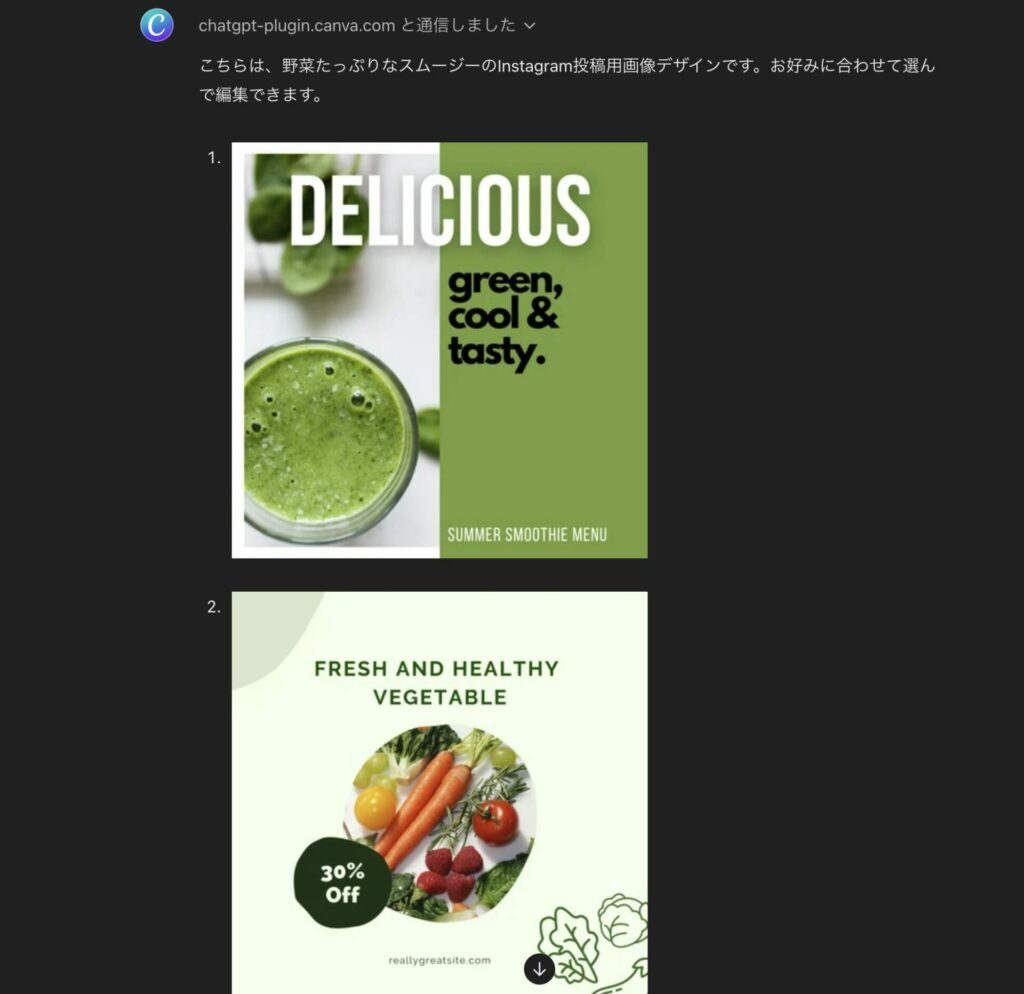Open the Delicious green smoothie design

[x=440, y=350]
